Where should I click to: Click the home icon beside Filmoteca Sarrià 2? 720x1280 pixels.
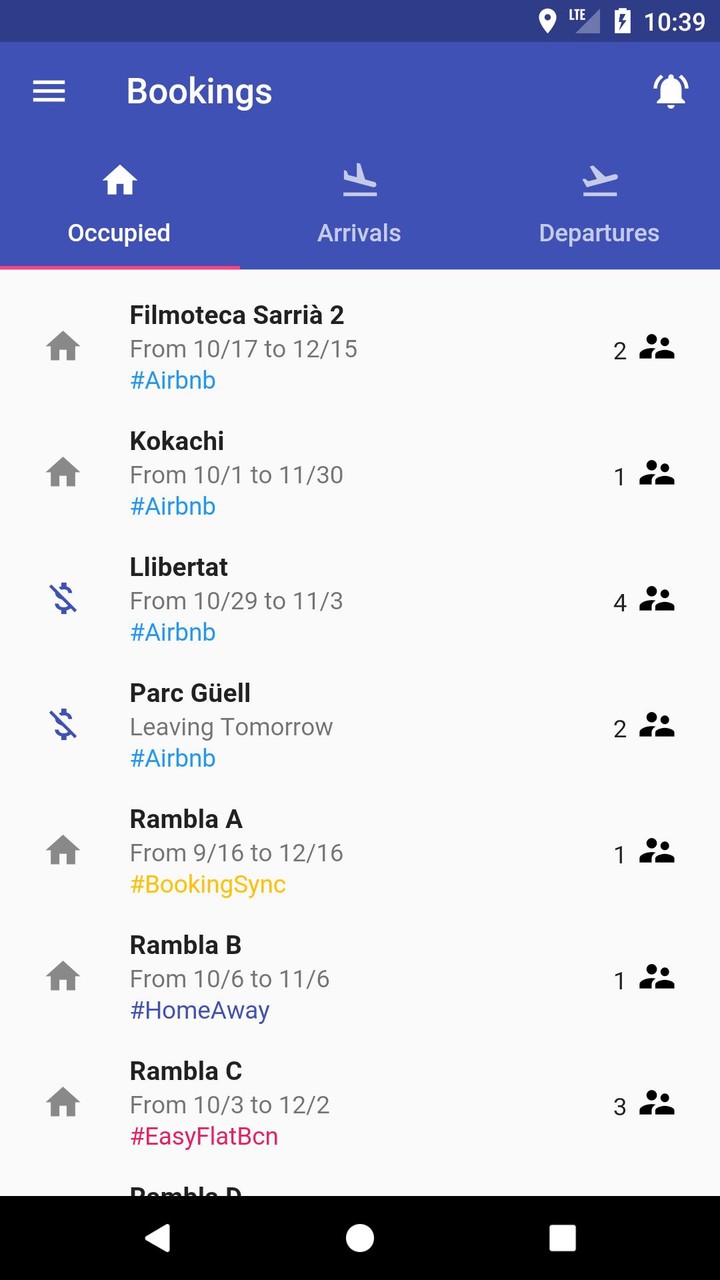click(63, 346)
